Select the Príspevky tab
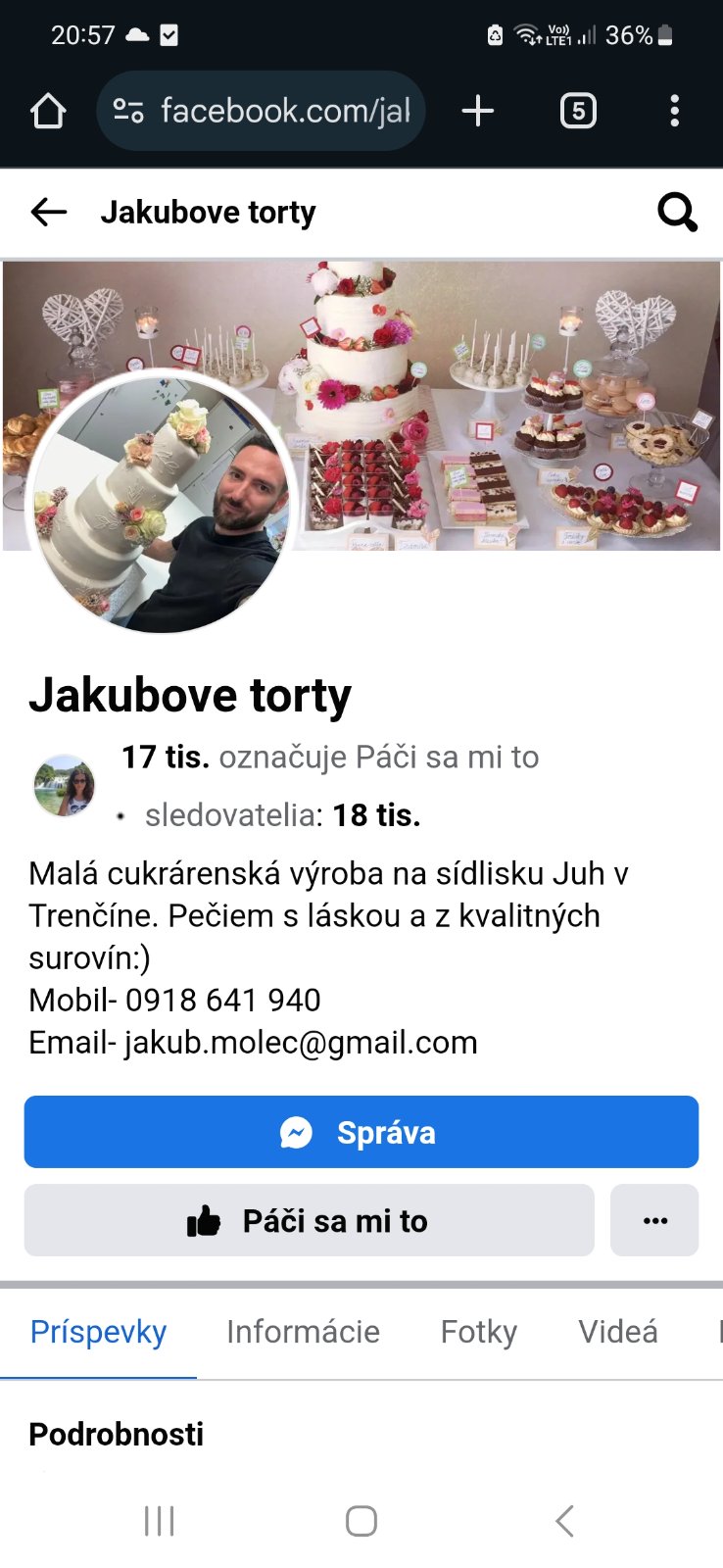Viewport: 723px width, 1568px height. point(98,1332)
